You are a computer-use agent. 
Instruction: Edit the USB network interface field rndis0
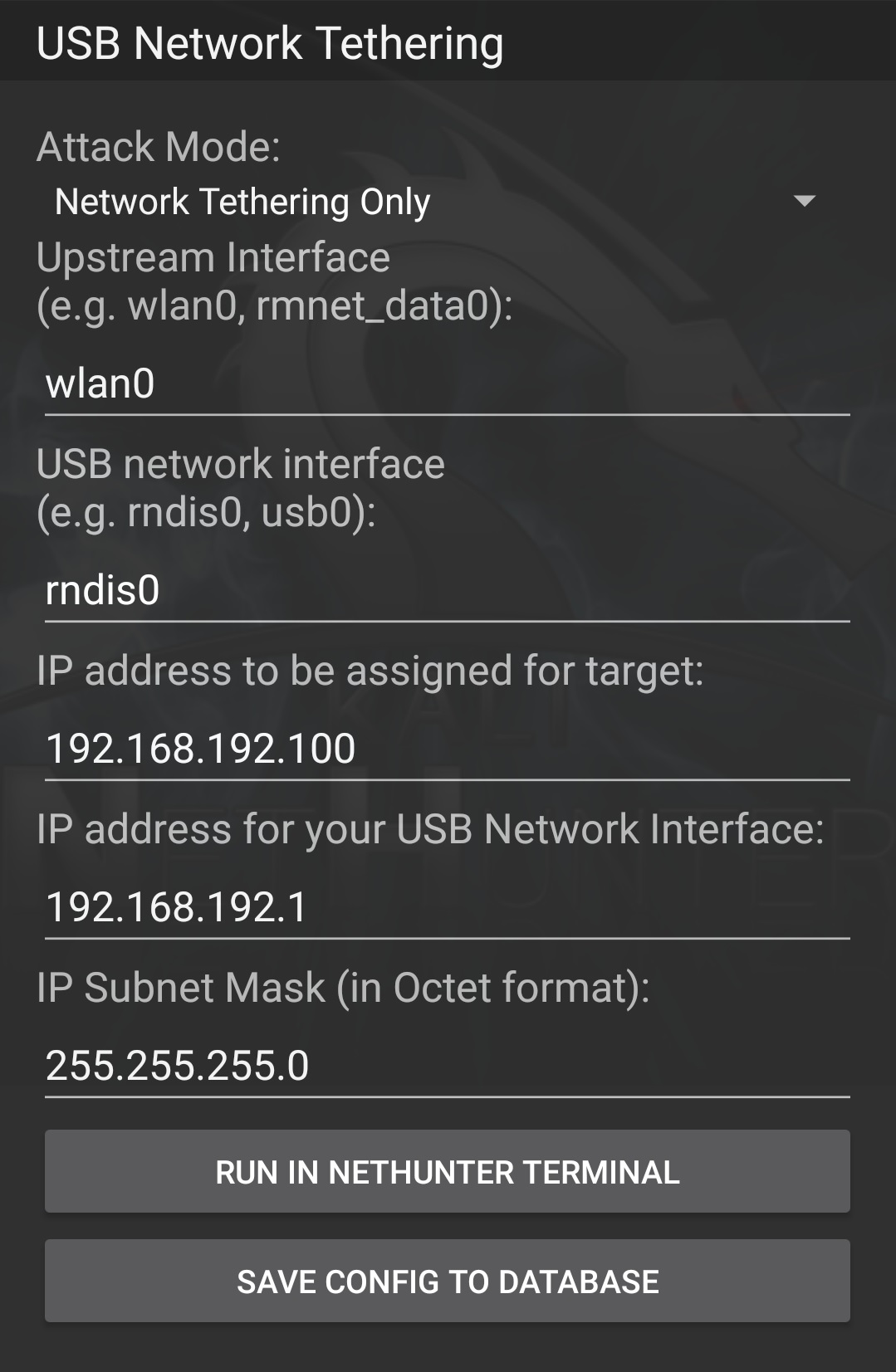447,590
